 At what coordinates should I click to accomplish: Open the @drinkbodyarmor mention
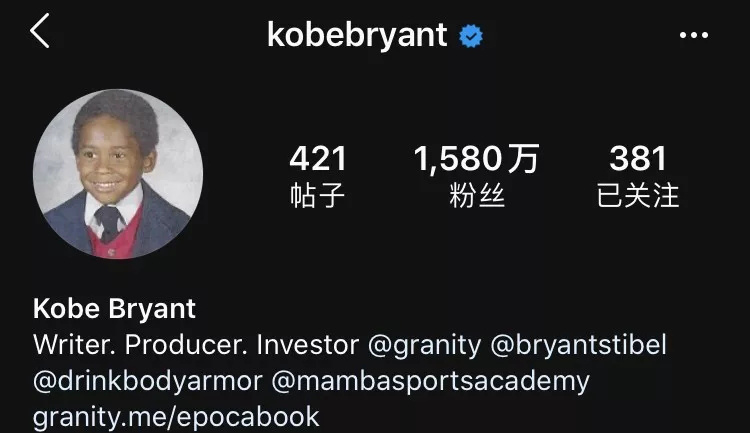pyautogui.click(x=148, y=381)
